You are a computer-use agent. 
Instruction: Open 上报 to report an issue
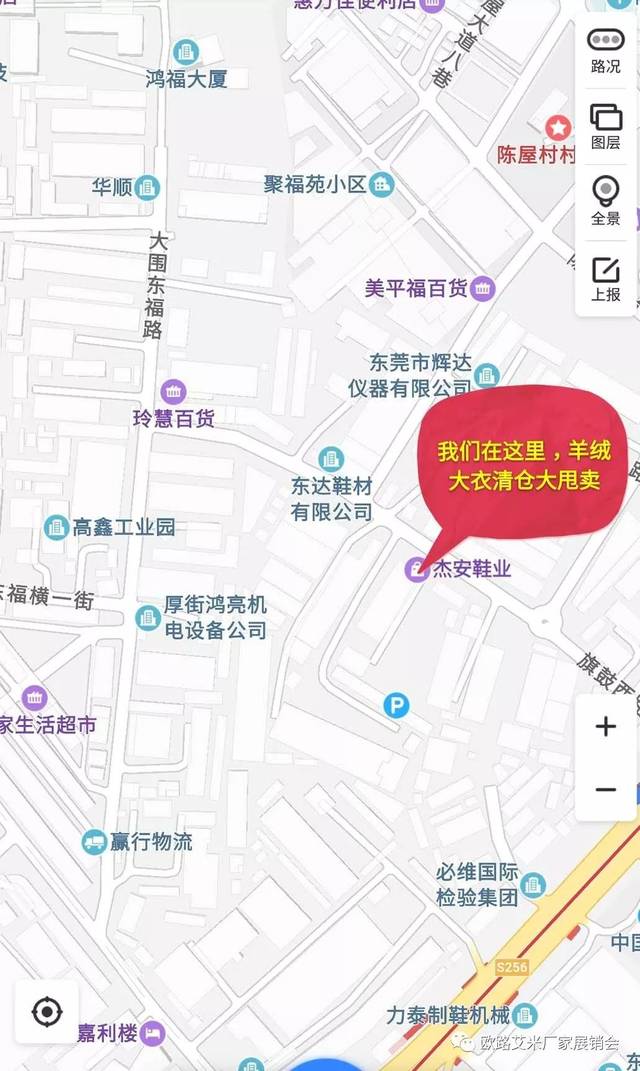tap(606, 279)
